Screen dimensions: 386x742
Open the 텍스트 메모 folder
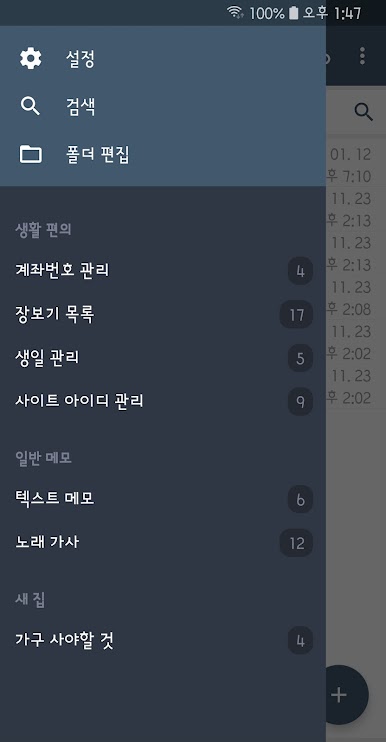(x=163, y=499)
